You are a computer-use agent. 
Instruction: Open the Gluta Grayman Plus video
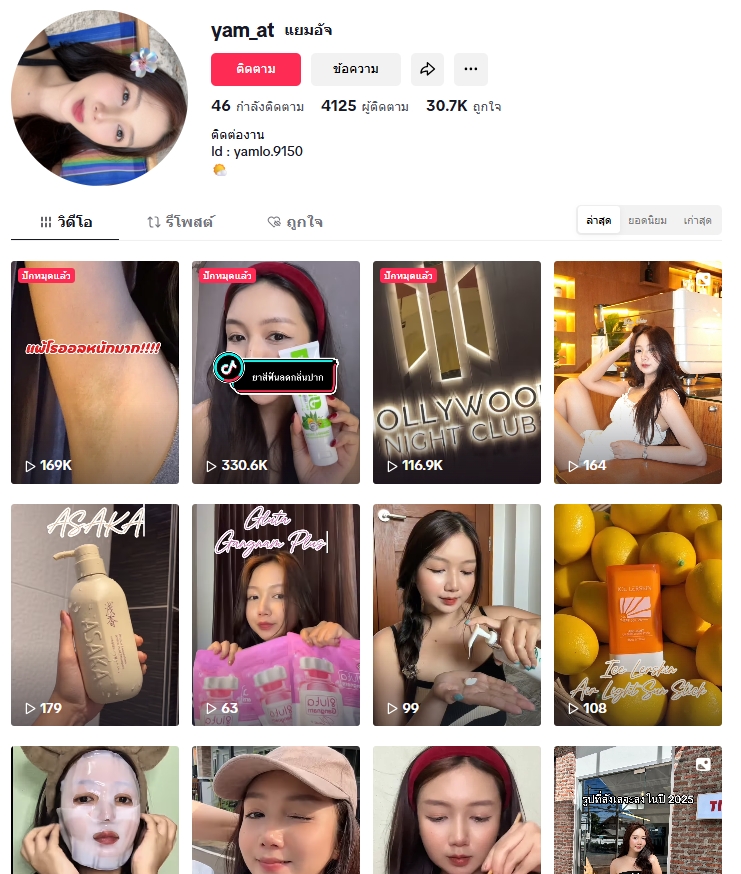[276, 614]
